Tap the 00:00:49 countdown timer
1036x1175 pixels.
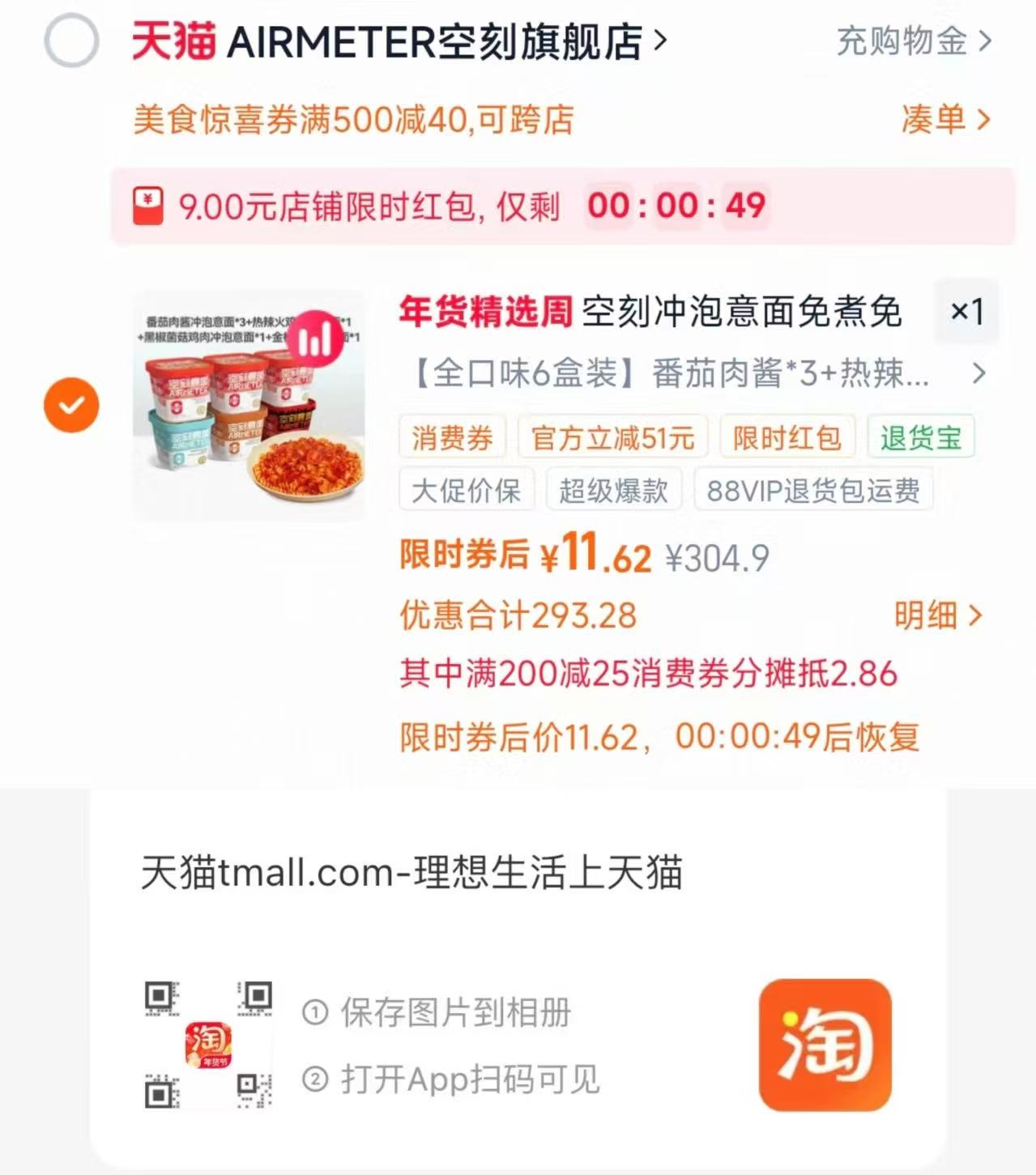679,206
